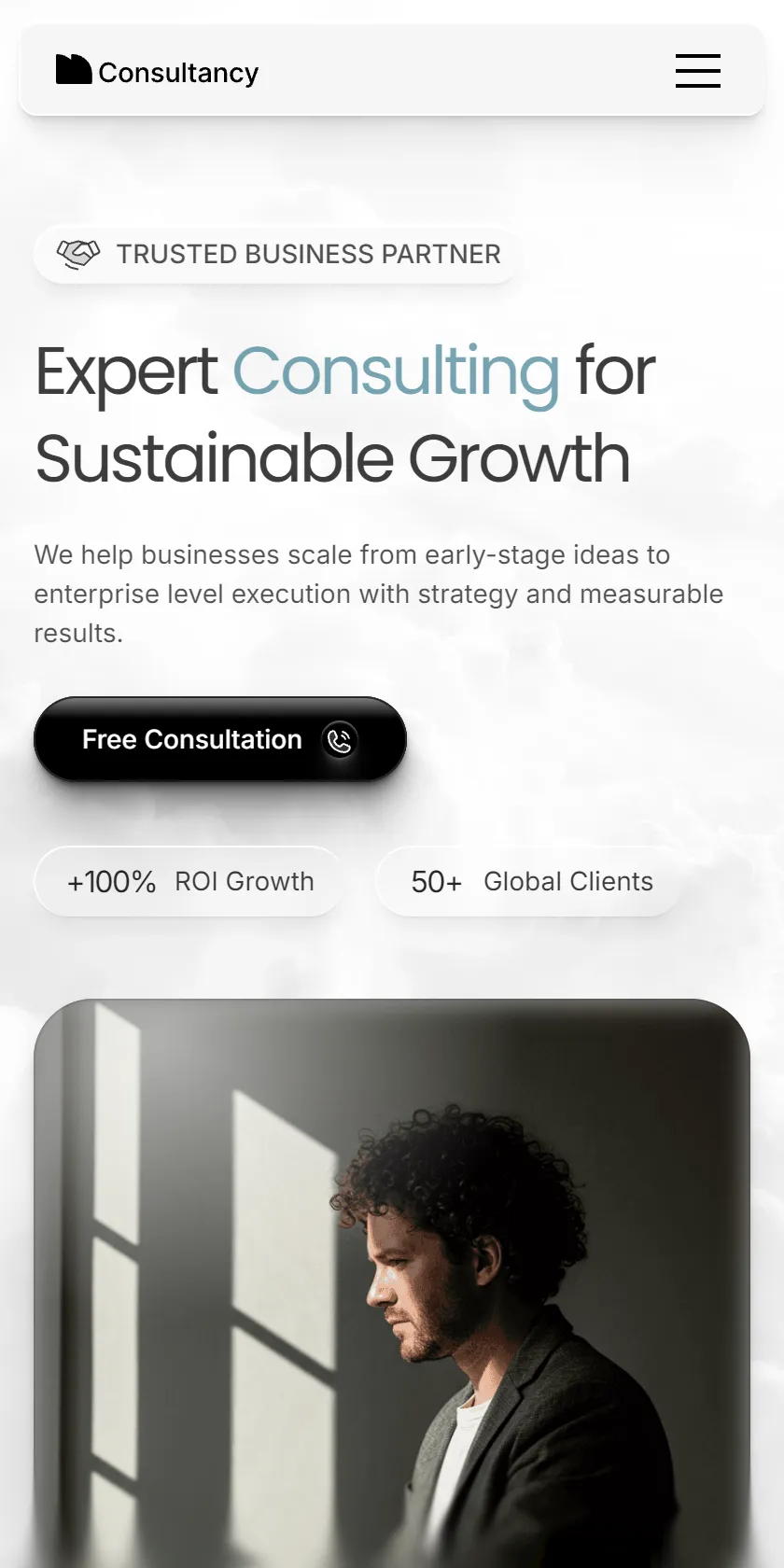The height and width of the screenshot is (1568, 784).
Task: Open the hamburger navigation menu
Action: (697, 71)
